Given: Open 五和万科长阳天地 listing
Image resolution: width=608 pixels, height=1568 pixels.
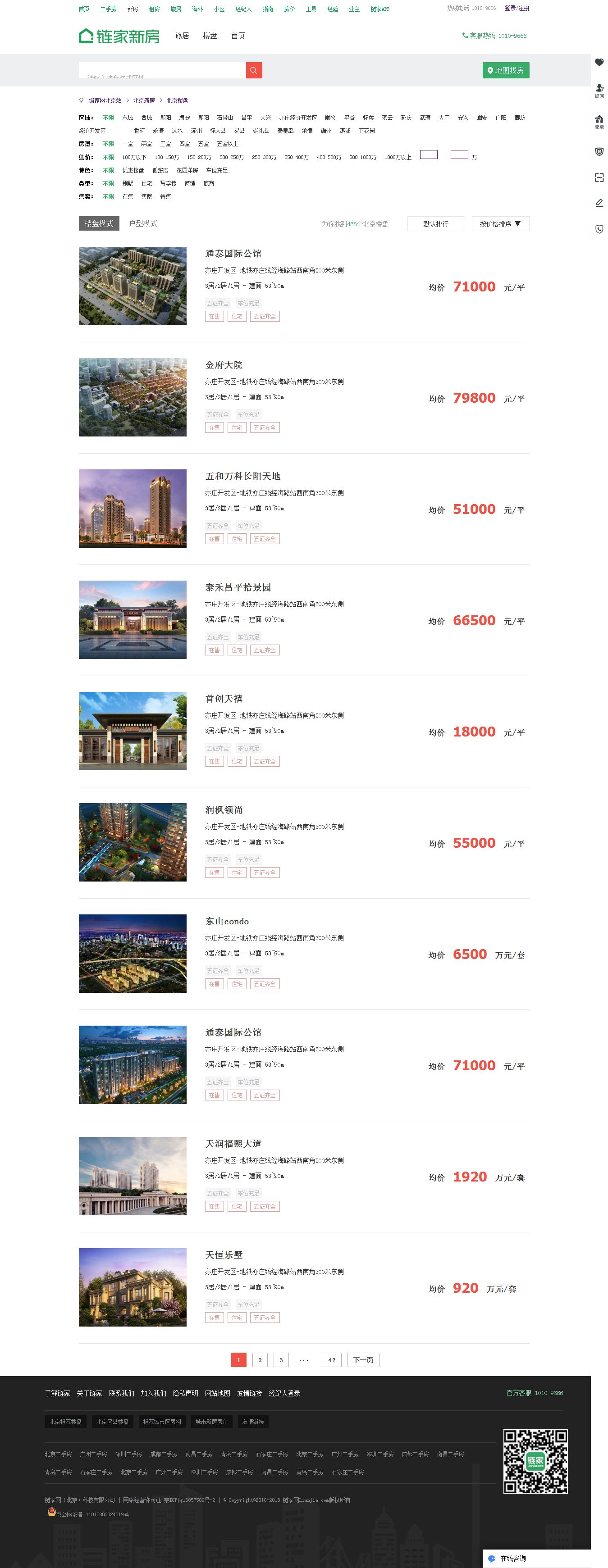Looking at the screenshot, I should pyautogui.click(x=242, y=476).
